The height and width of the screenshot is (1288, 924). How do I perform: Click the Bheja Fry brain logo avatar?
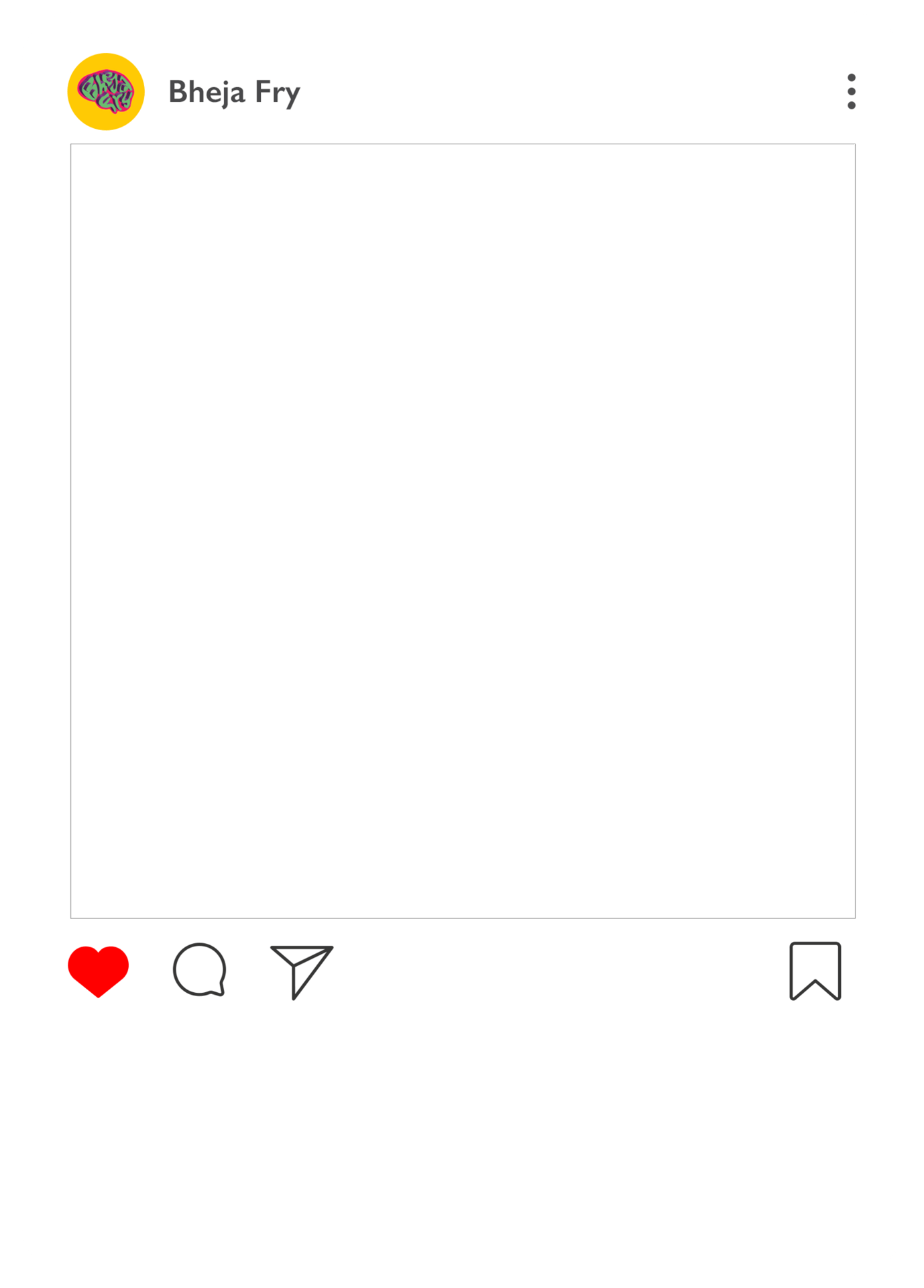click(107, 90)
